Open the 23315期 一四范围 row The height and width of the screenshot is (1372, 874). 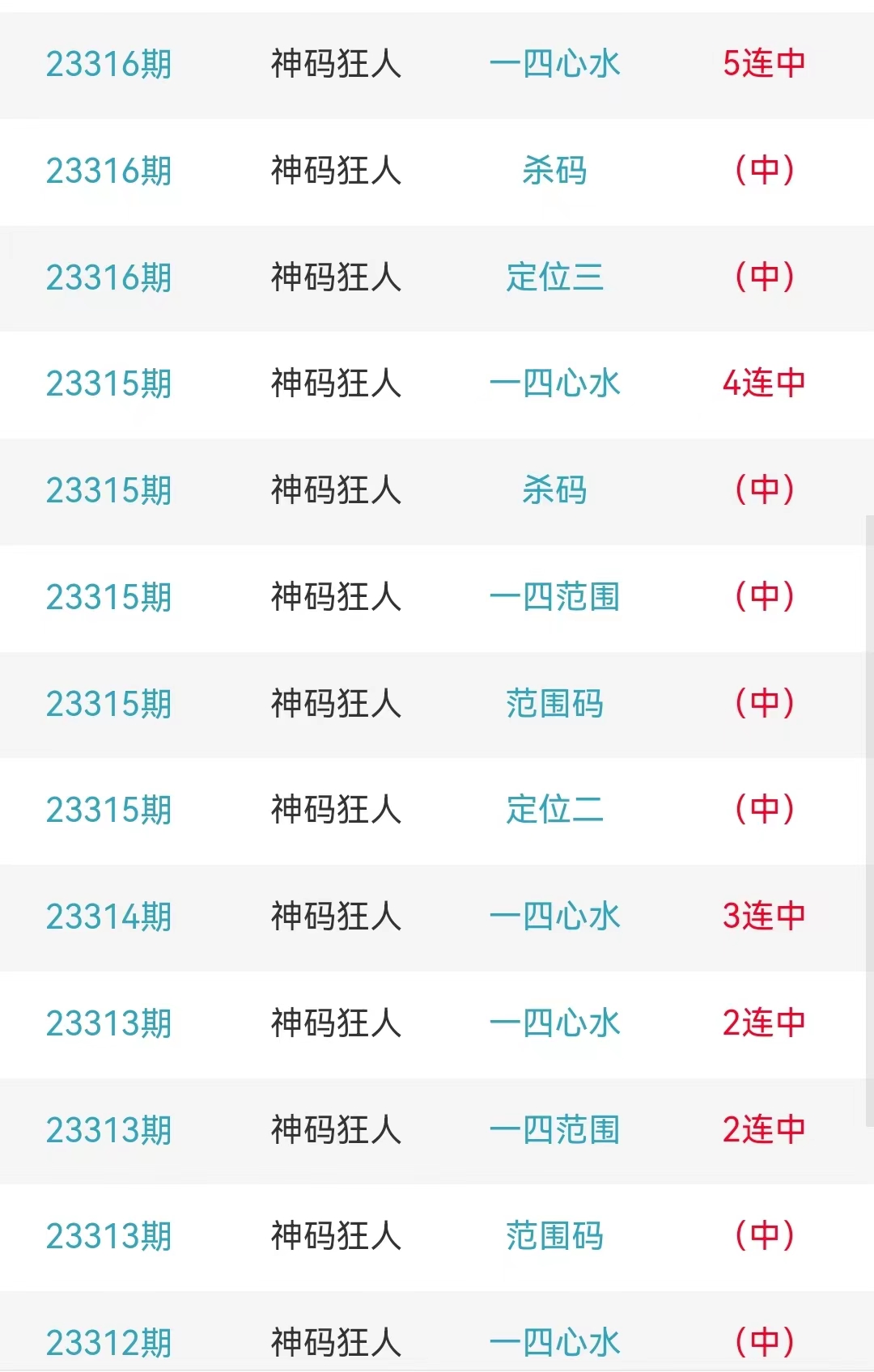click(554, 597)
